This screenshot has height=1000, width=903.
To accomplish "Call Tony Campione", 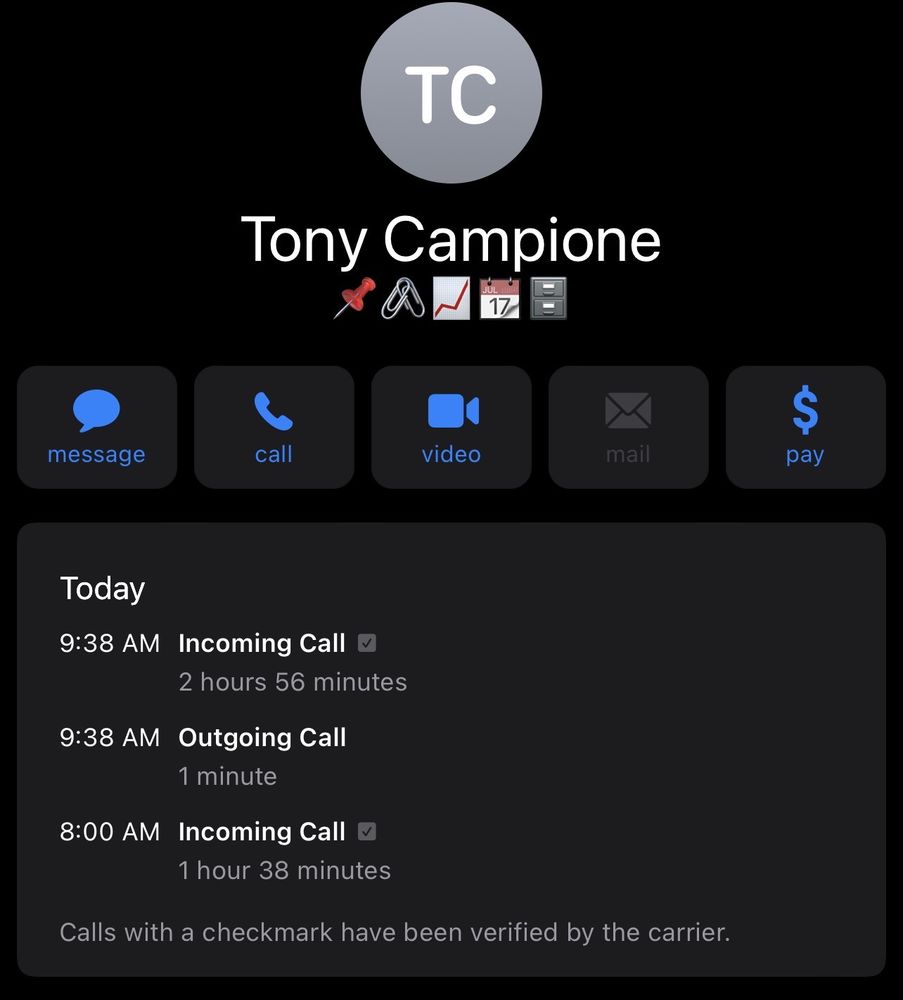I will pos(274,427).
